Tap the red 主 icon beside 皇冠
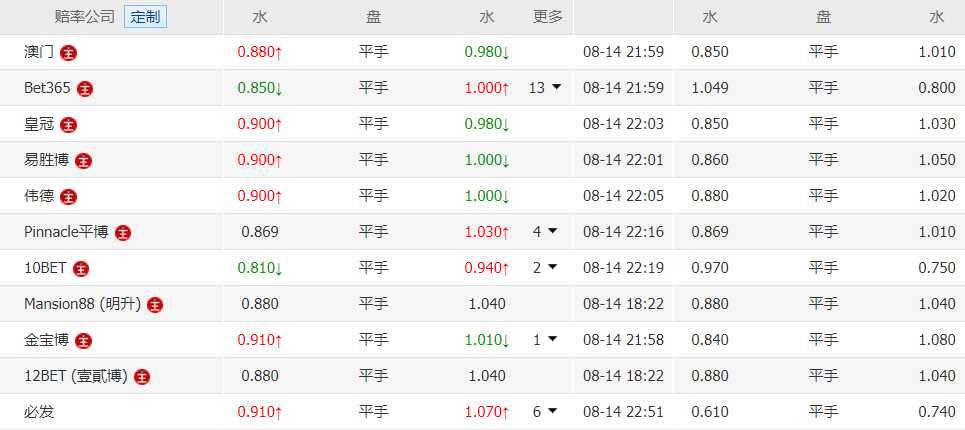 68,124
